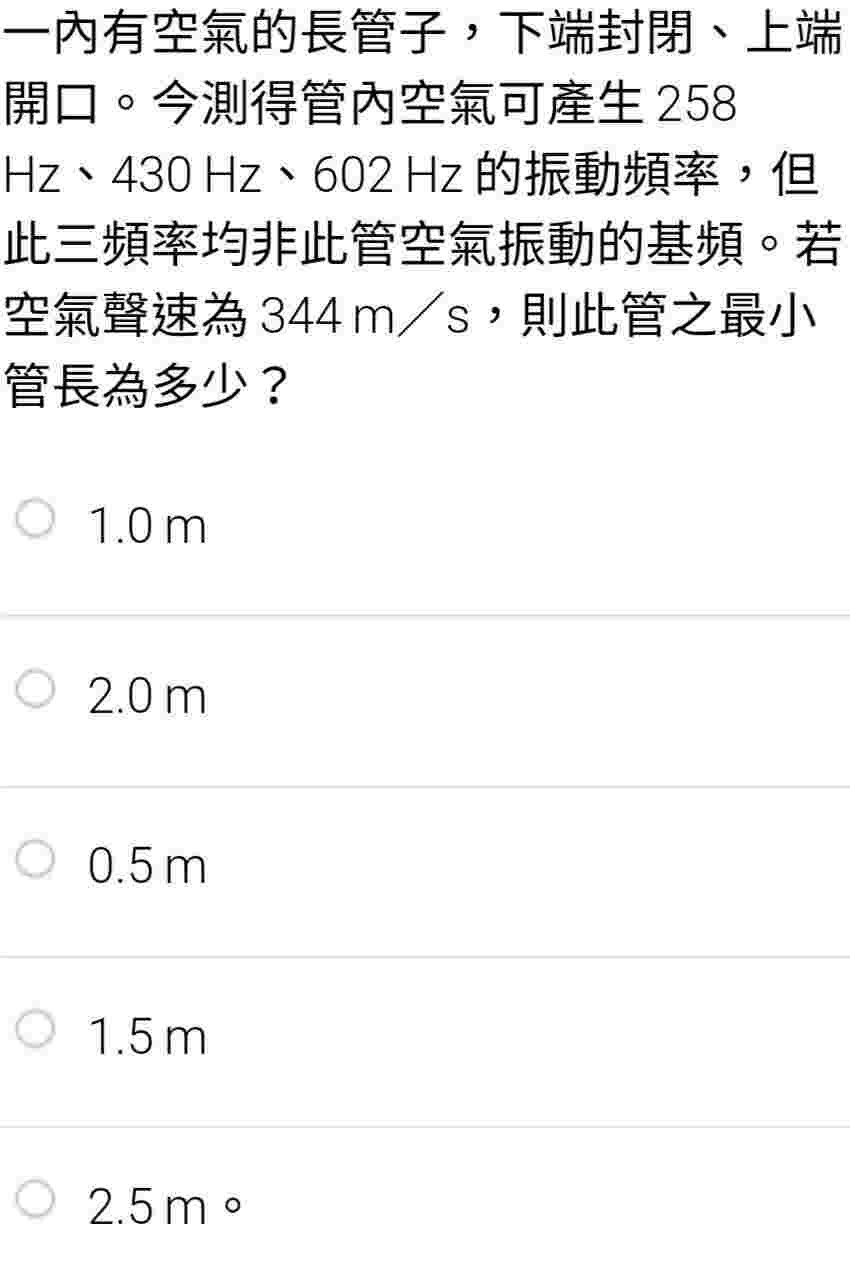Choose the 2.0 m radio button

pyautogui.click(x=37, y=692)
